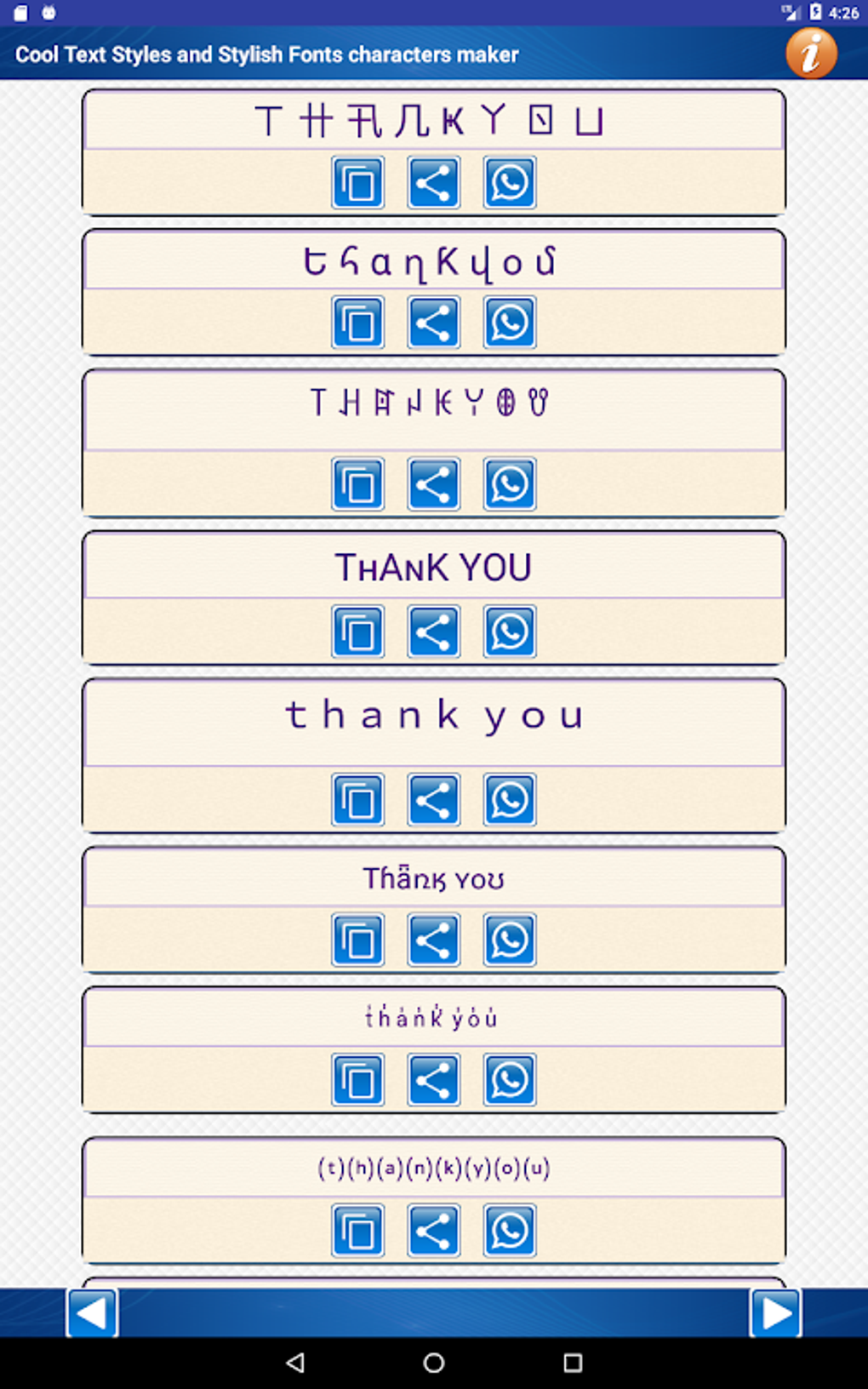Copy the first stylized THANK YOU text
868x1389 pixels.
coord(357,182)
